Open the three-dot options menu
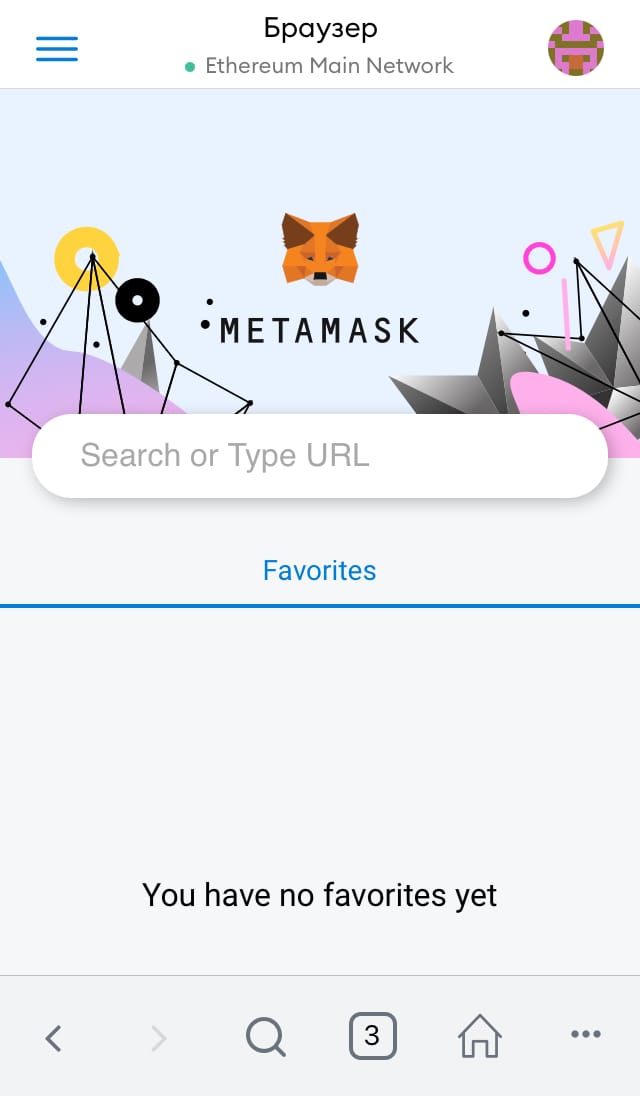 tap(586, 1034)
